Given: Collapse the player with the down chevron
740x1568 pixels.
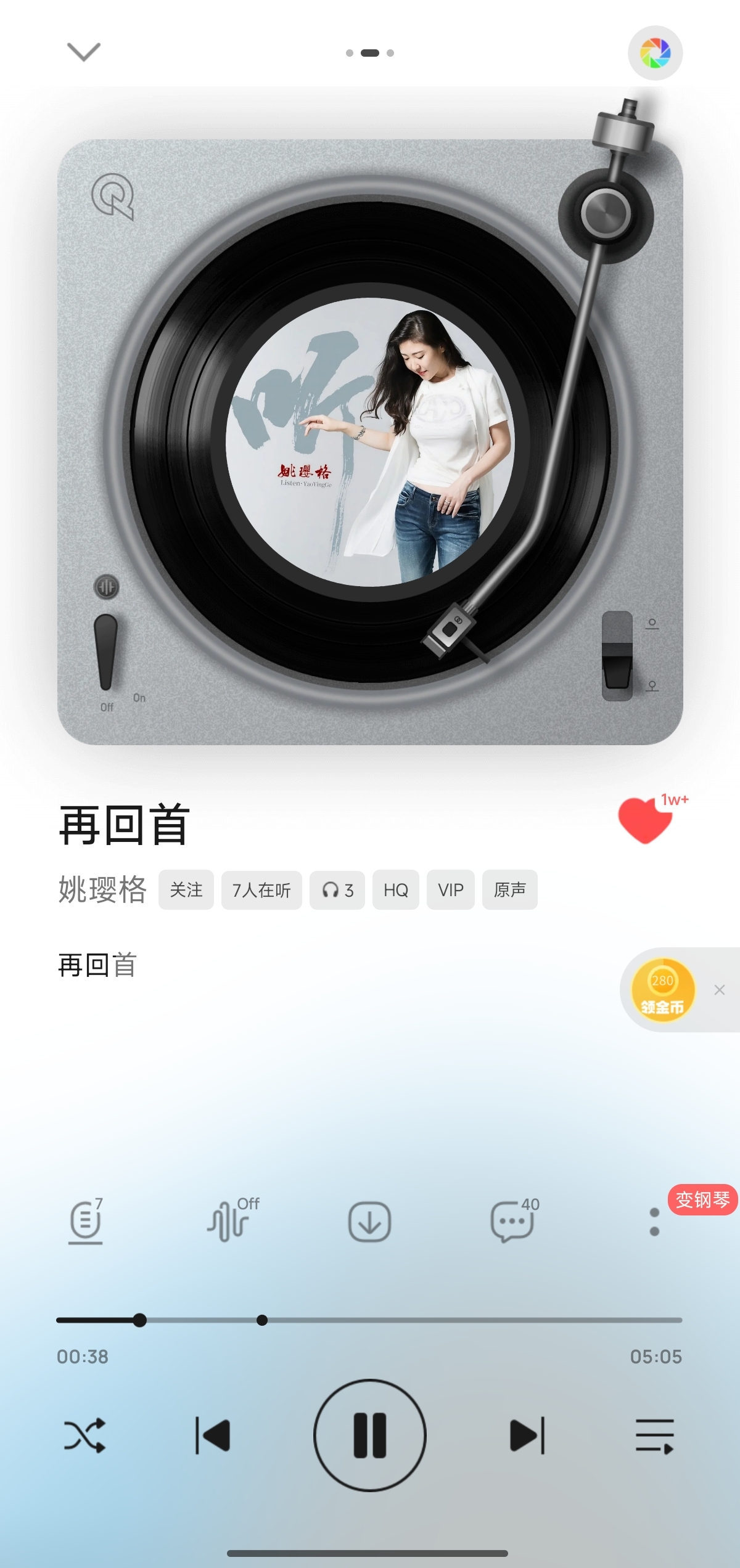Looking at the screenshot, I should pyautogui.click(x=83, y=52).
